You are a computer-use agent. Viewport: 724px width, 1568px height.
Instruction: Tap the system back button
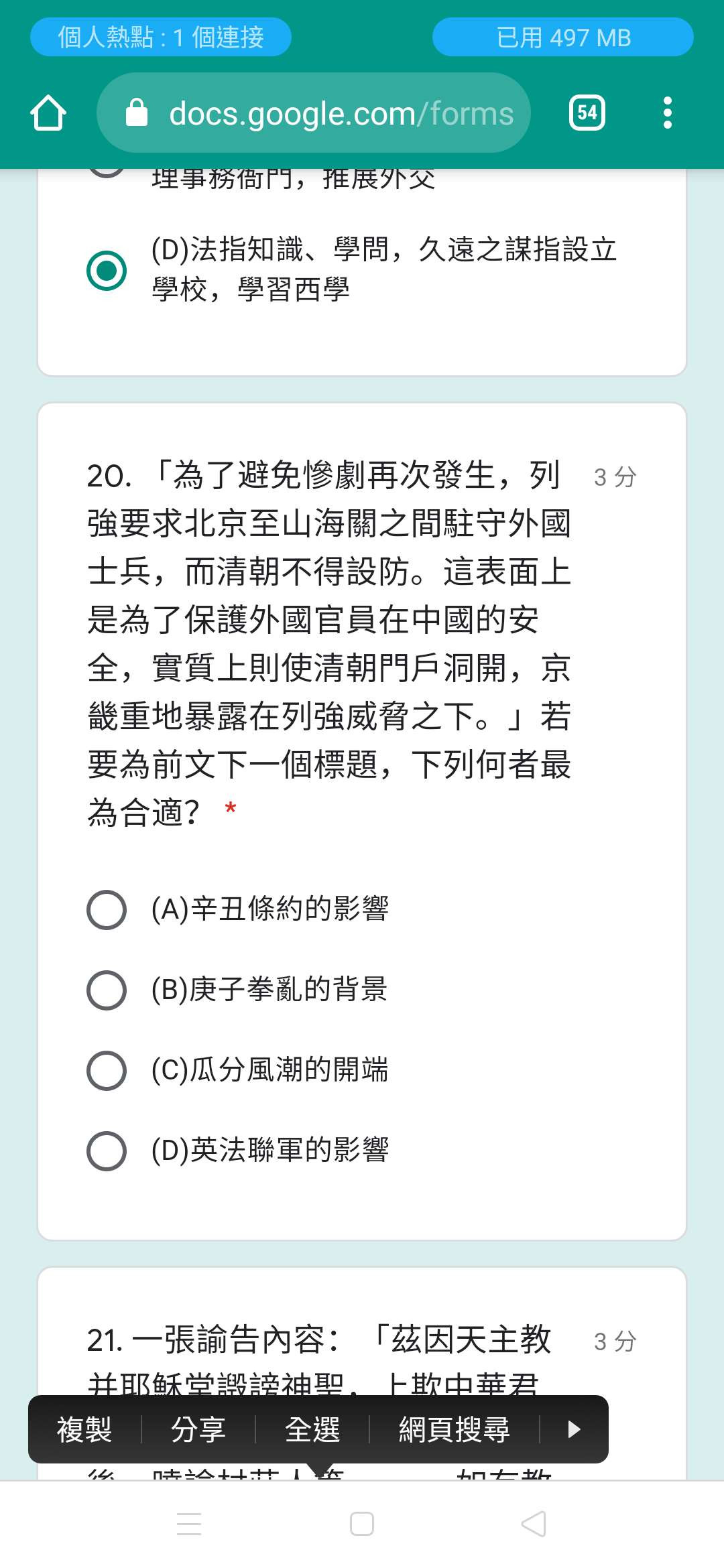(x=534, y=1524)
